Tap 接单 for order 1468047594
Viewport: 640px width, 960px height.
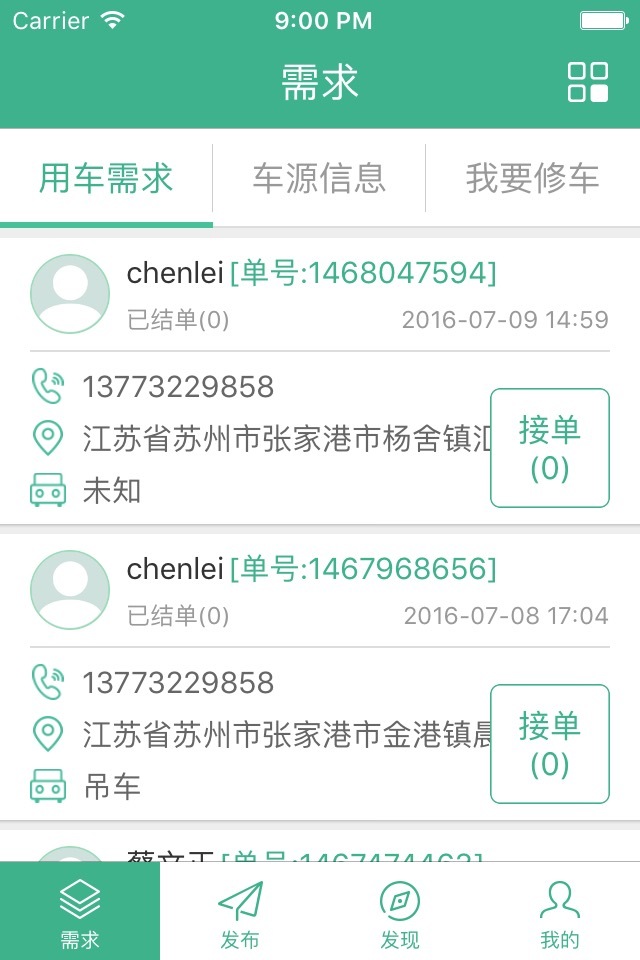(549, 448)
